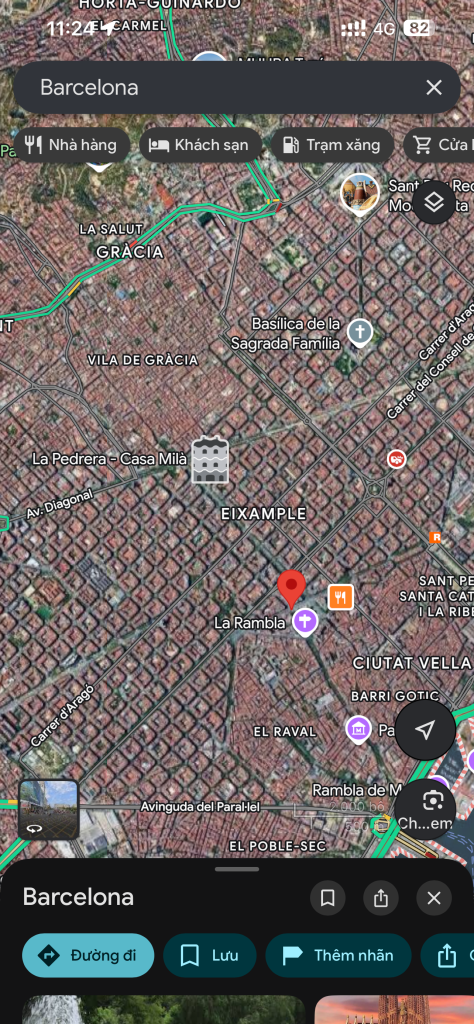Open the map layers button

[x=434, y=202]
